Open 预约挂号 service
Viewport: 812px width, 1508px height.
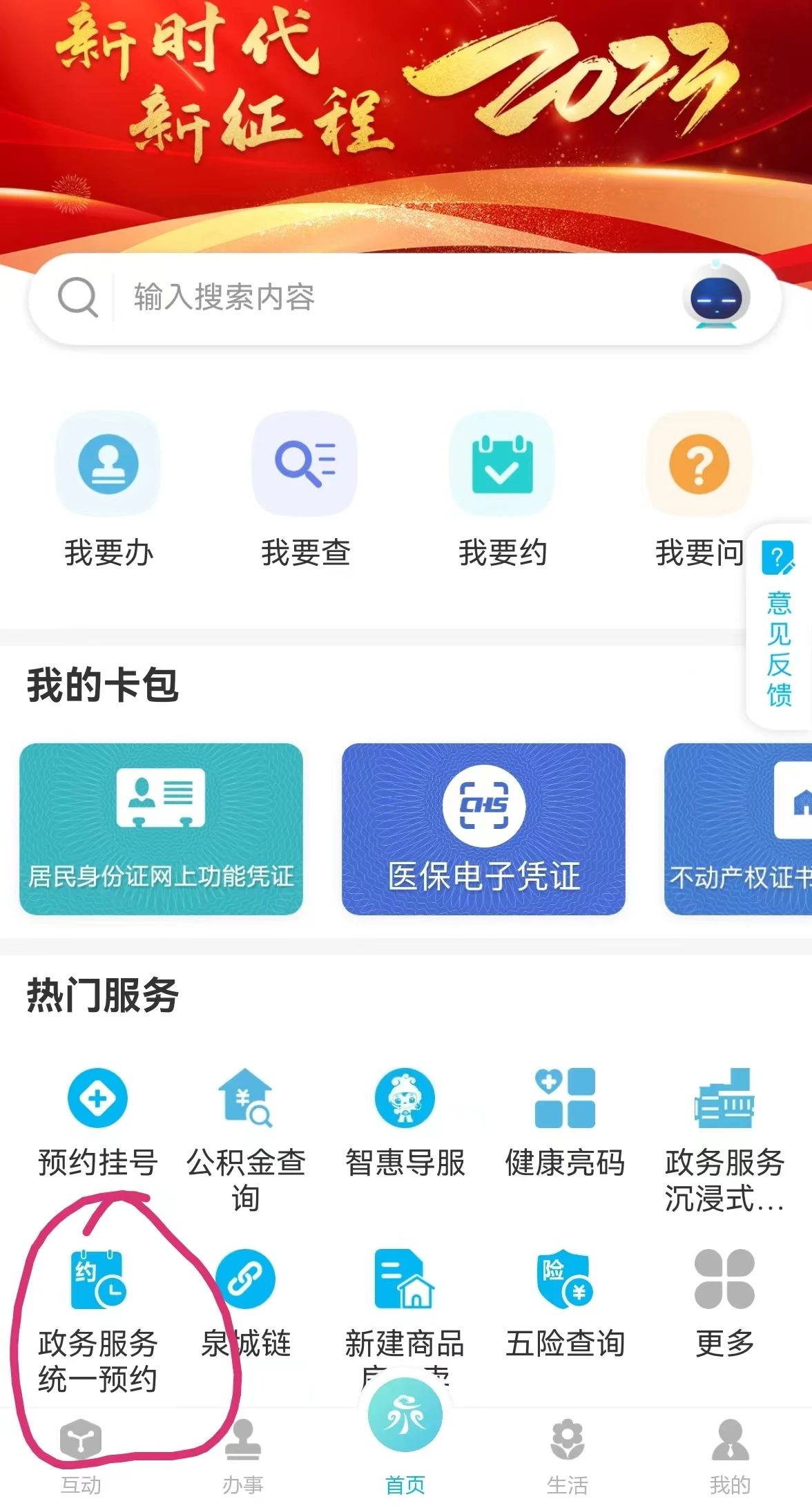97,1123
